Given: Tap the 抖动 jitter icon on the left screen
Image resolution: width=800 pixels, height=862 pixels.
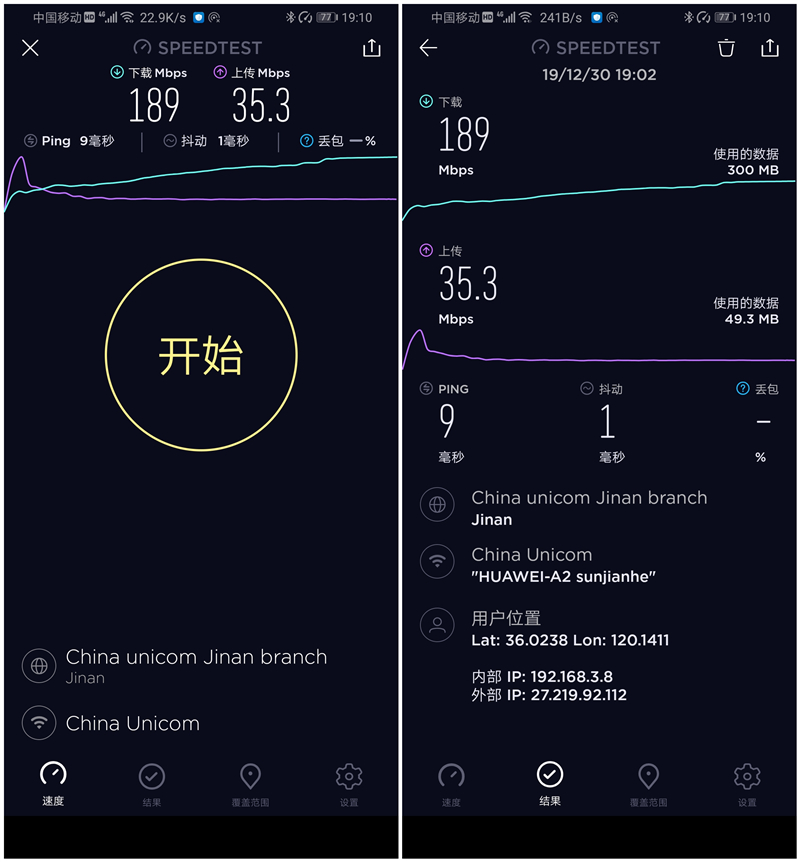Looking at the screenshot, I should tap(168, 141).
